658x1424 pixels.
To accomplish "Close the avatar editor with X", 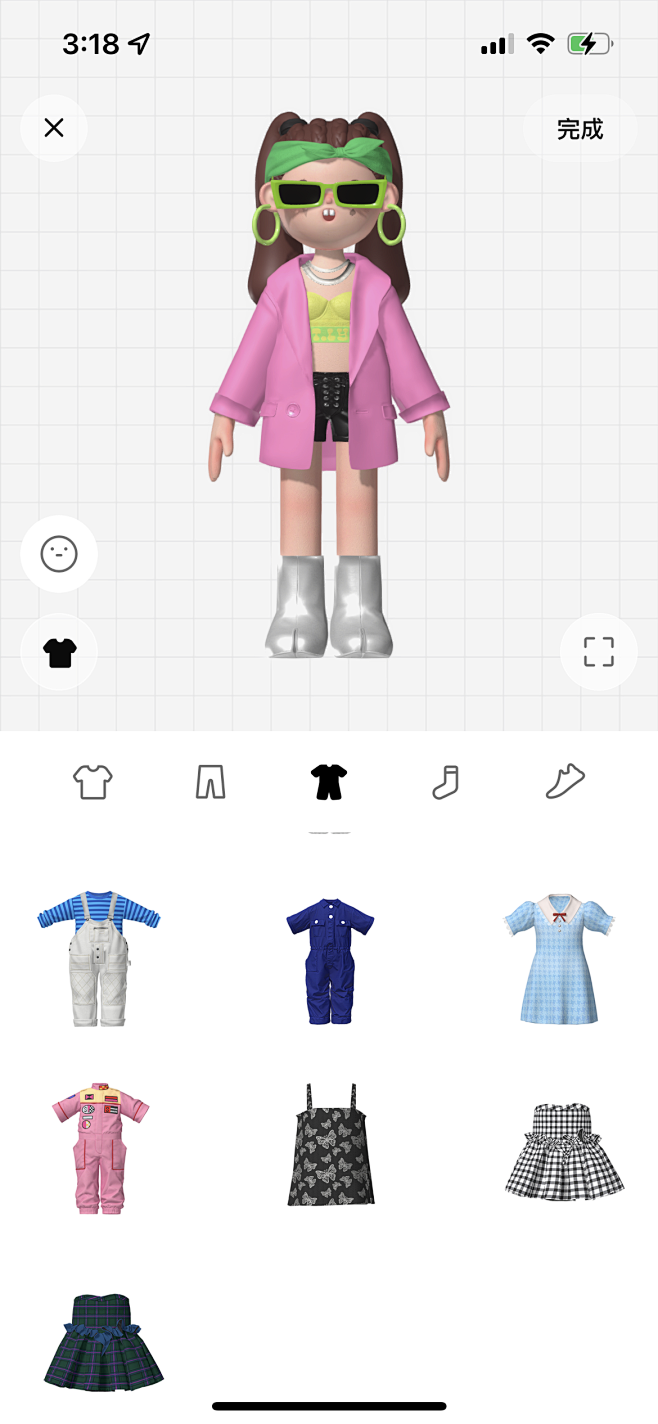I will pos(54,128).
